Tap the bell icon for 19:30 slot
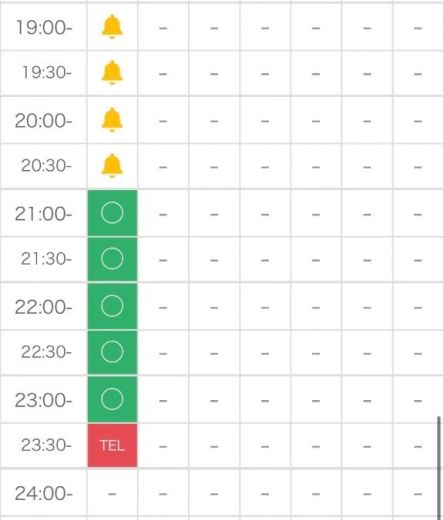This screenshot has width=444, height=520. click(112, 73)
